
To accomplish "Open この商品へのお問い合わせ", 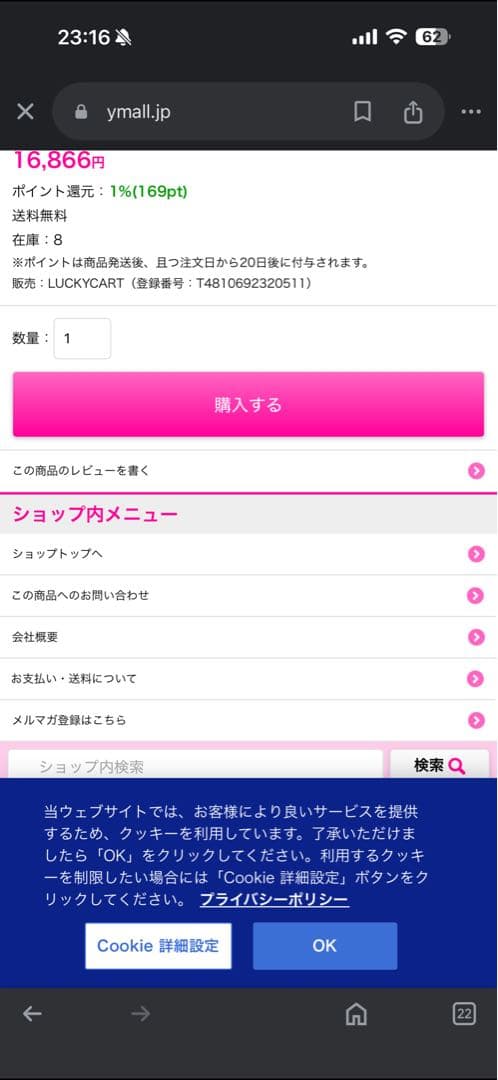I will pyautogui.click(x=249, y=595).
